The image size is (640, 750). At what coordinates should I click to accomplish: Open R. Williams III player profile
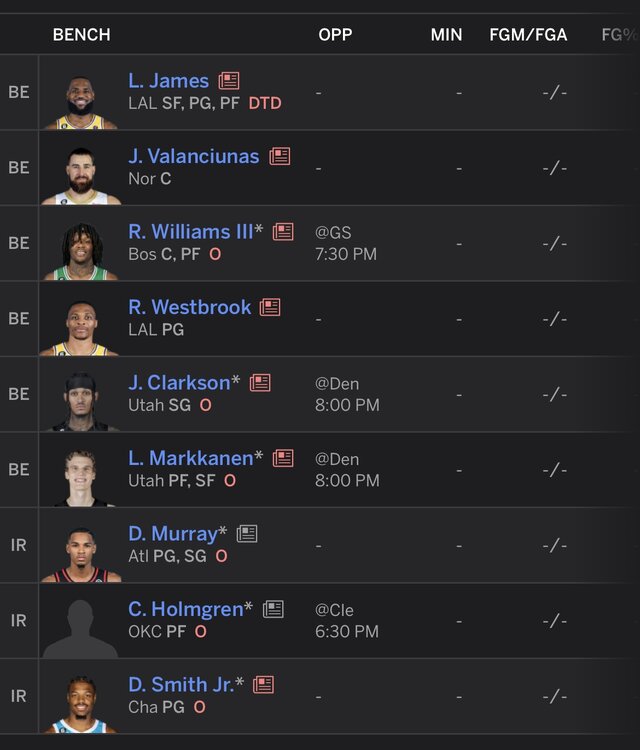click(192, 232)
